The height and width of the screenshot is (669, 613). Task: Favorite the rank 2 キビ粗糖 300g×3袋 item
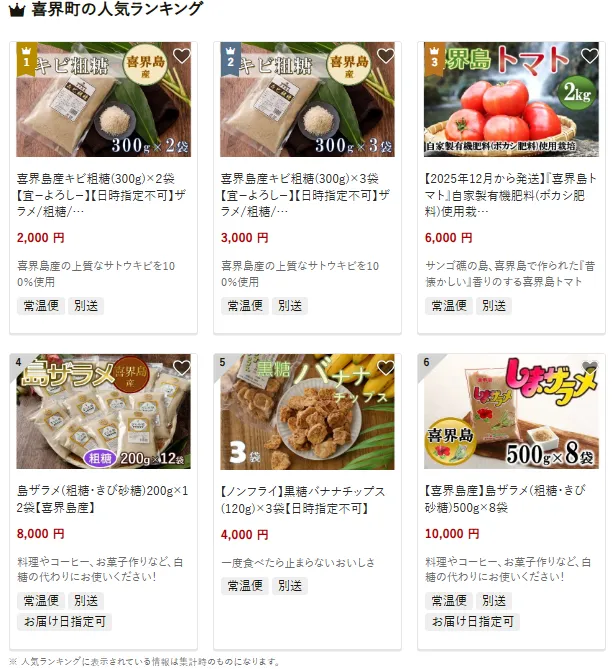pyautogui.click(x=385, y=56)
